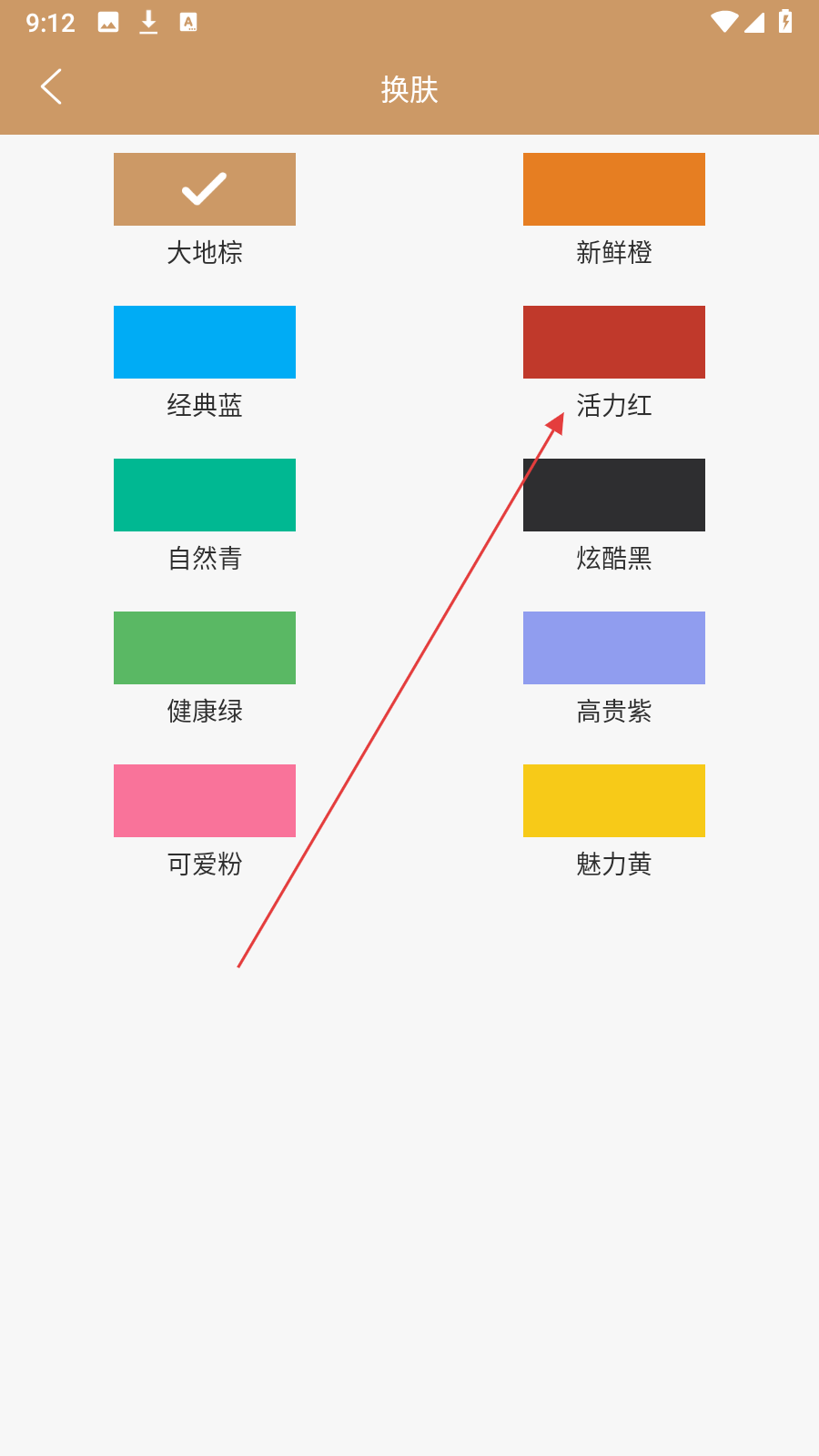
Task: Switch to 自然青 teal skin
Action: click(205, 495)
